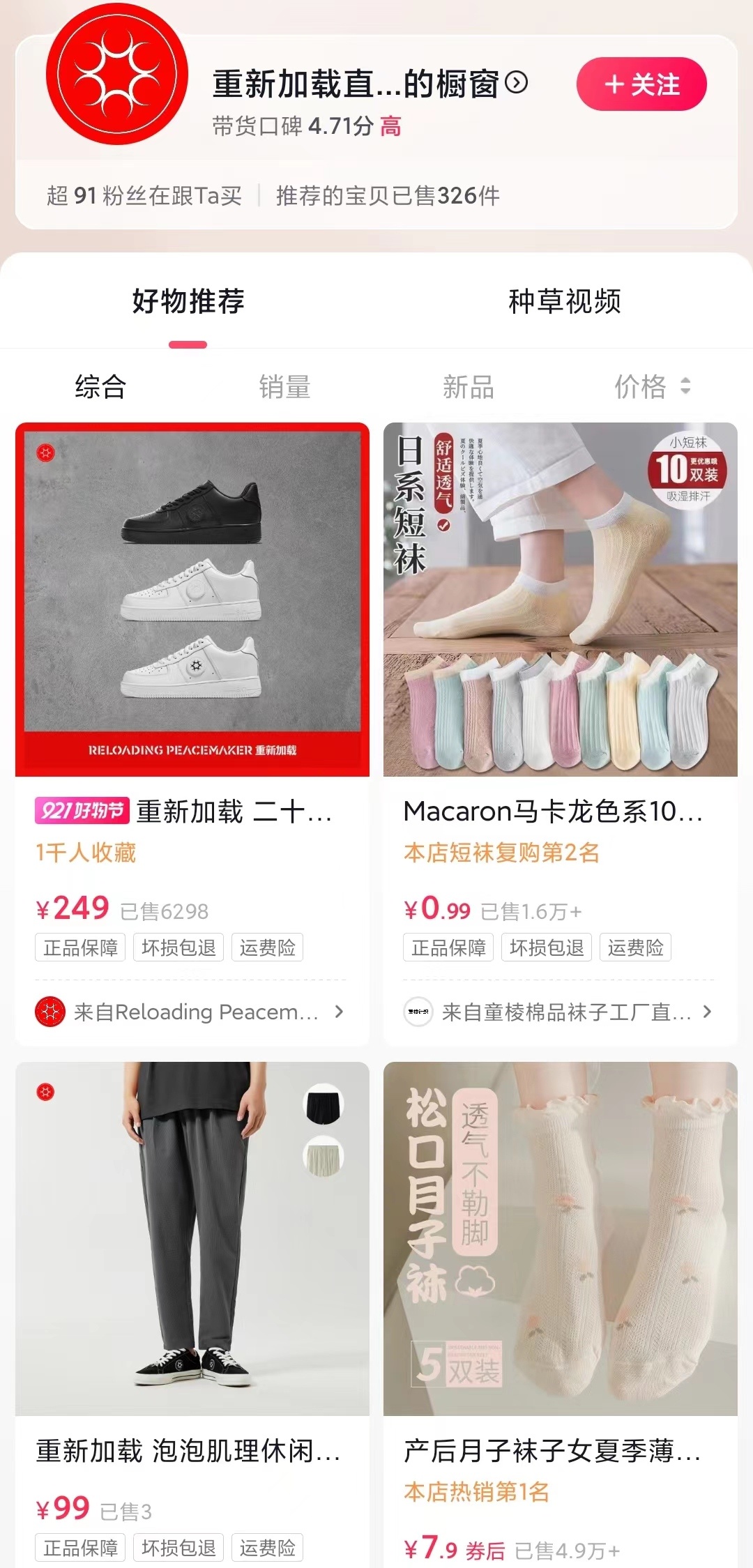The height and width of the screenshot is (1568, 753).
Task: Switch to the 种草视频 tab
Action: pos(564,301)
